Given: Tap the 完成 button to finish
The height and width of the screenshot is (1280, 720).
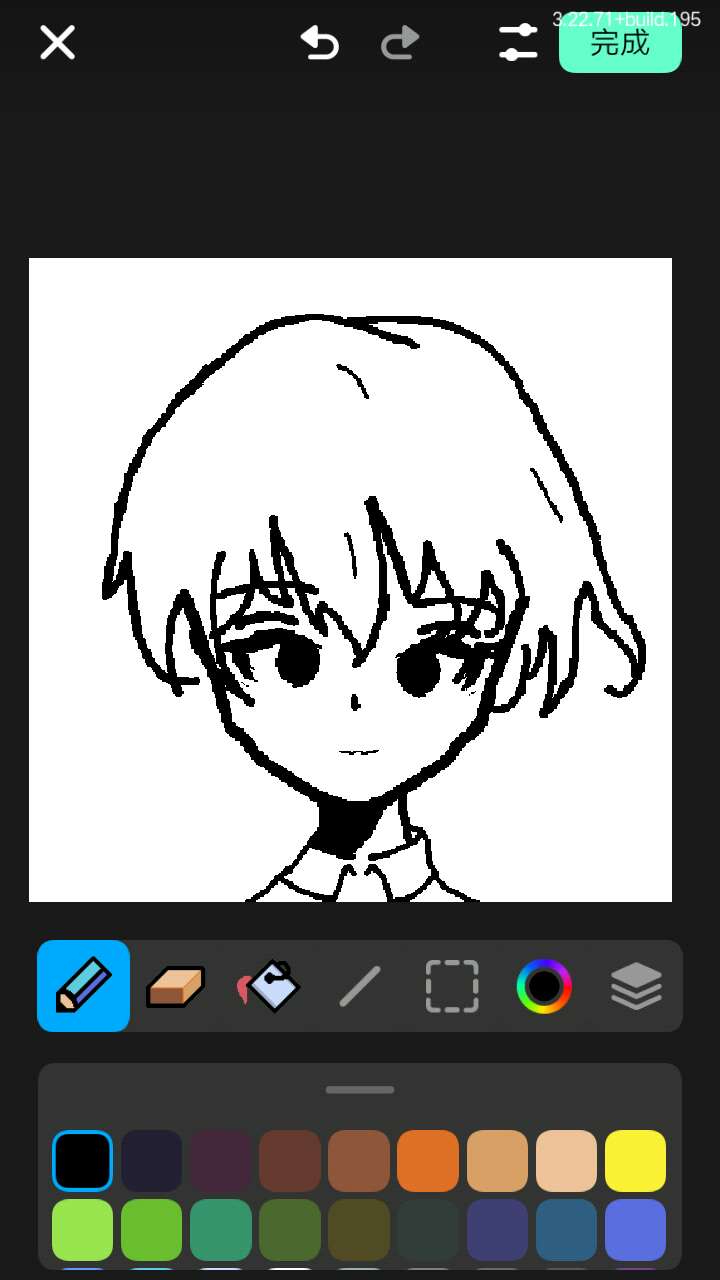Looking at the screenshot, I should [620, 43].
